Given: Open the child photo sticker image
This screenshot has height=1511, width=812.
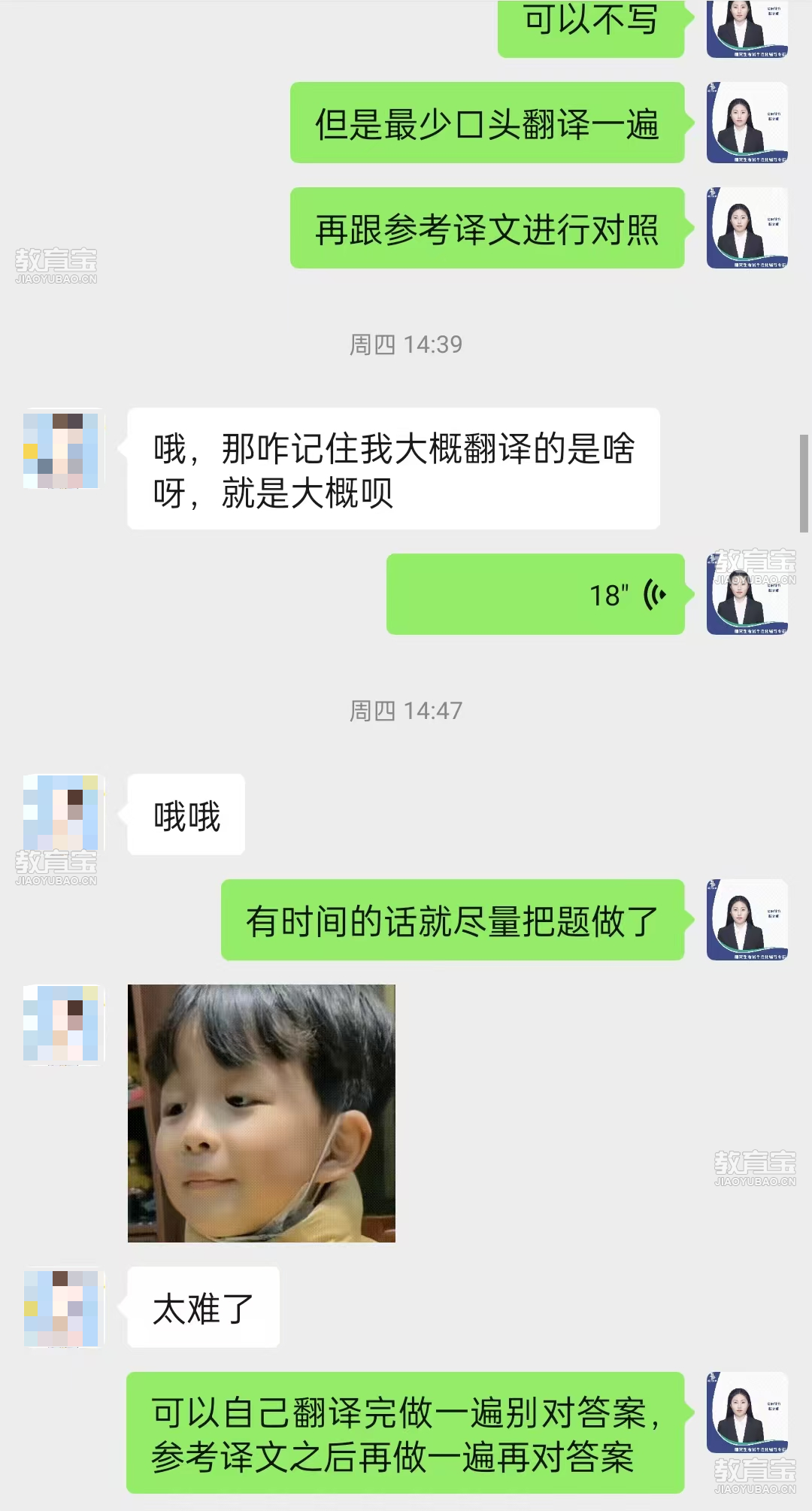Looking at the screenshot, I should [261, 1113].
